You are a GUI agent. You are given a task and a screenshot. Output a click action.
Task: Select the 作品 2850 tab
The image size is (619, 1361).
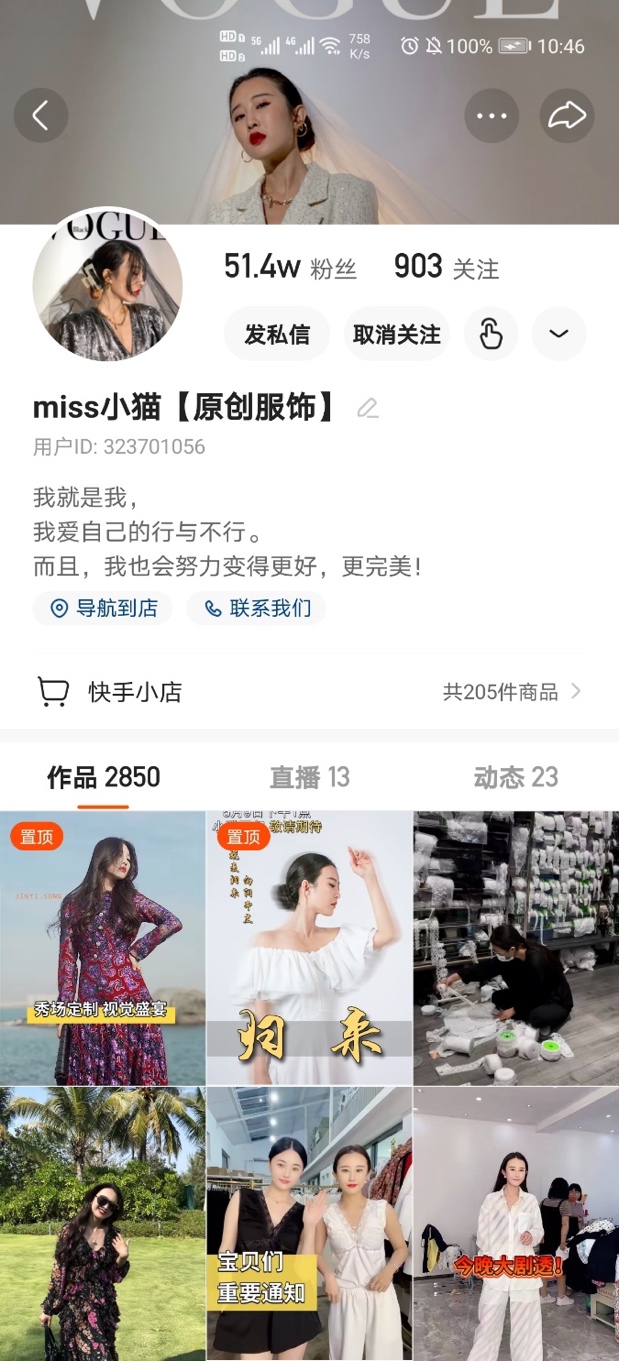click(x=103, y=777)
